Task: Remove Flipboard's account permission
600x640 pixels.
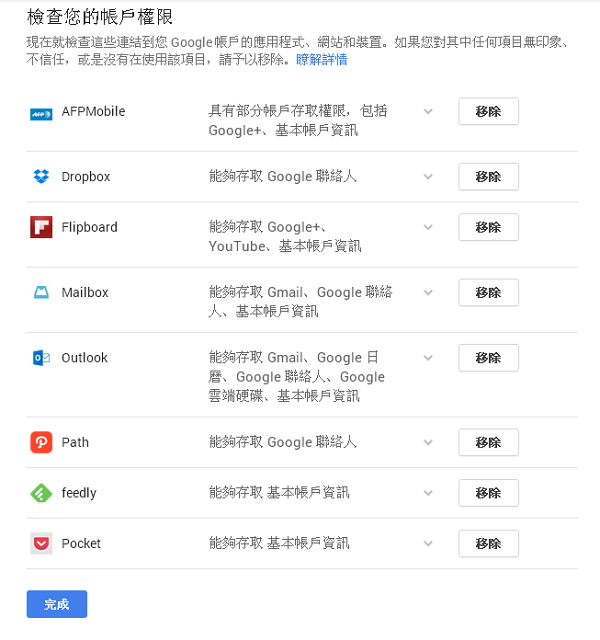Action: click(488, 227)
